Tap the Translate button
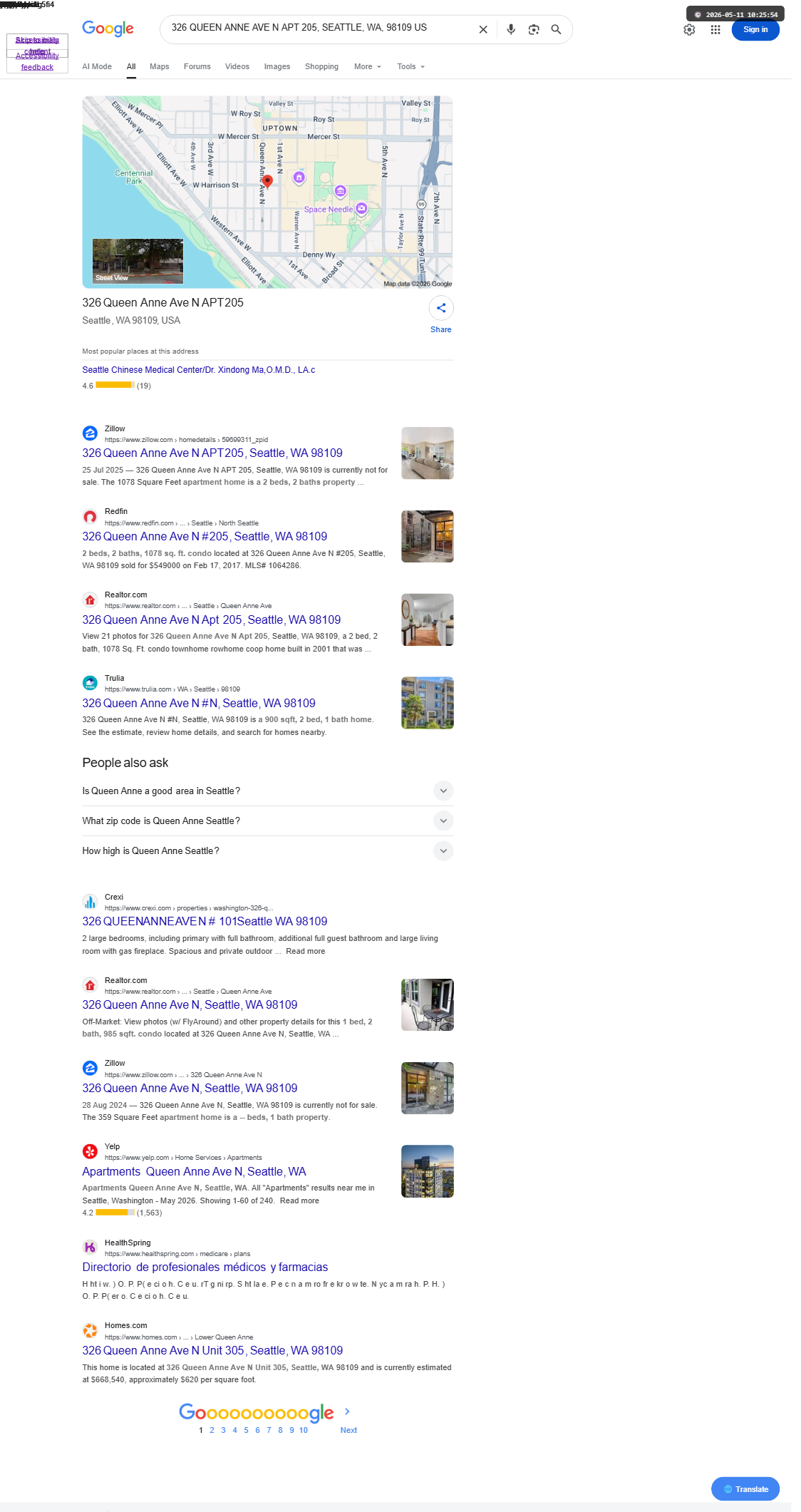Viewport: 801px width, 1512px height. (745, 1488)
